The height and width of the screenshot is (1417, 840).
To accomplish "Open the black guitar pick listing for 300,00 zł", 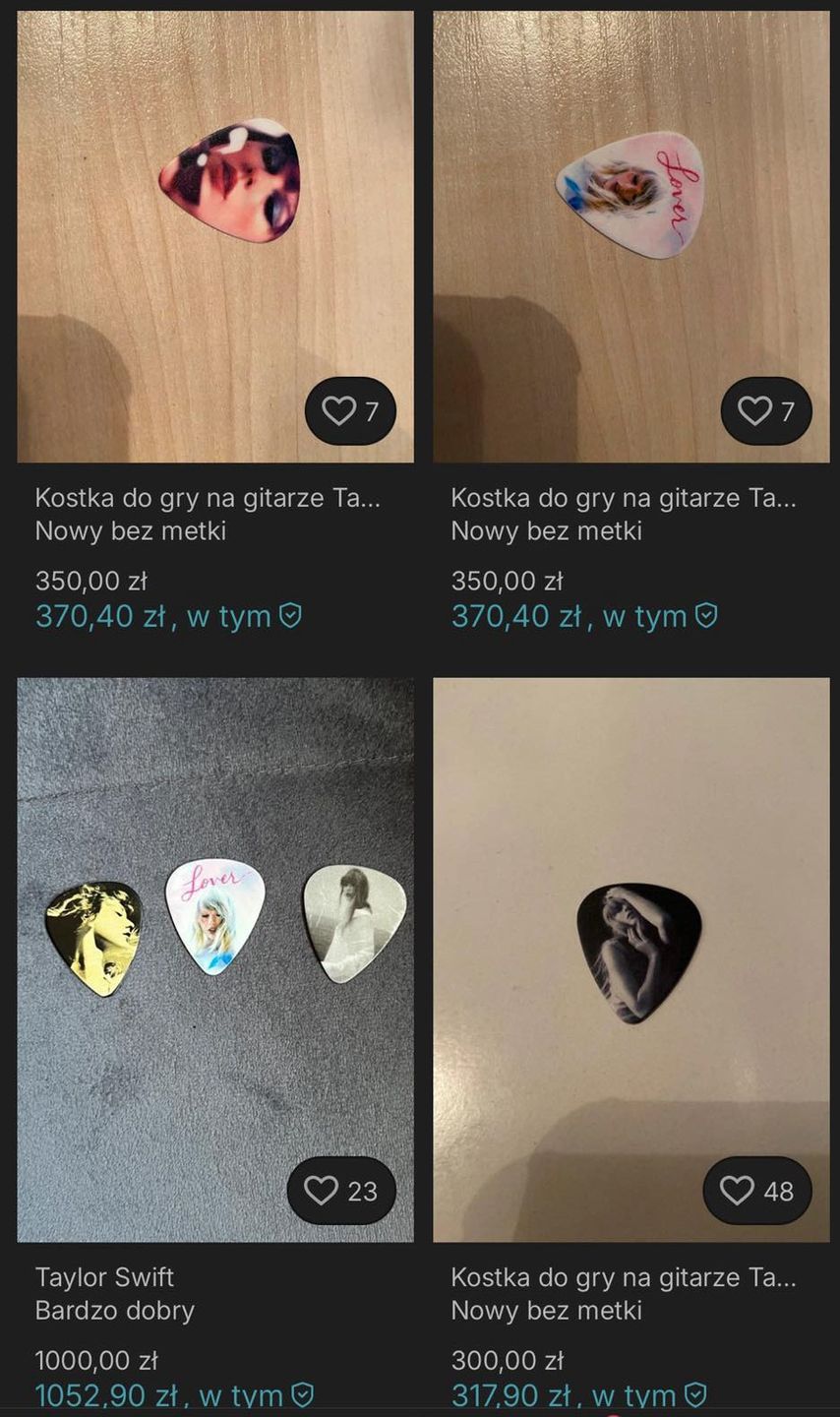I will click(x=630, y=959).
